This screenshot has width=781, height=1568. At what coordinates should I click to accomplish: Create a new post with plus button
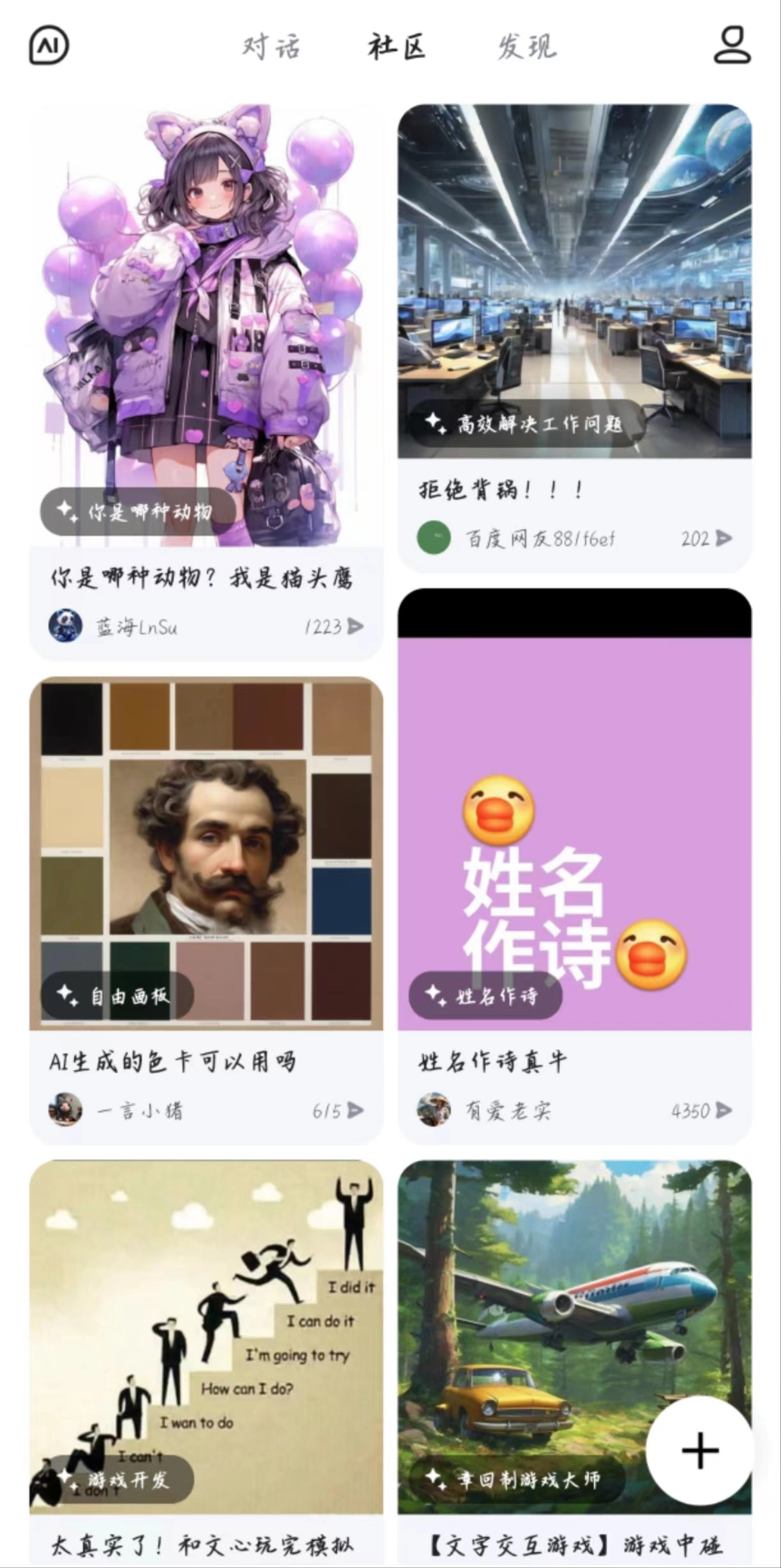[700, 1450]
